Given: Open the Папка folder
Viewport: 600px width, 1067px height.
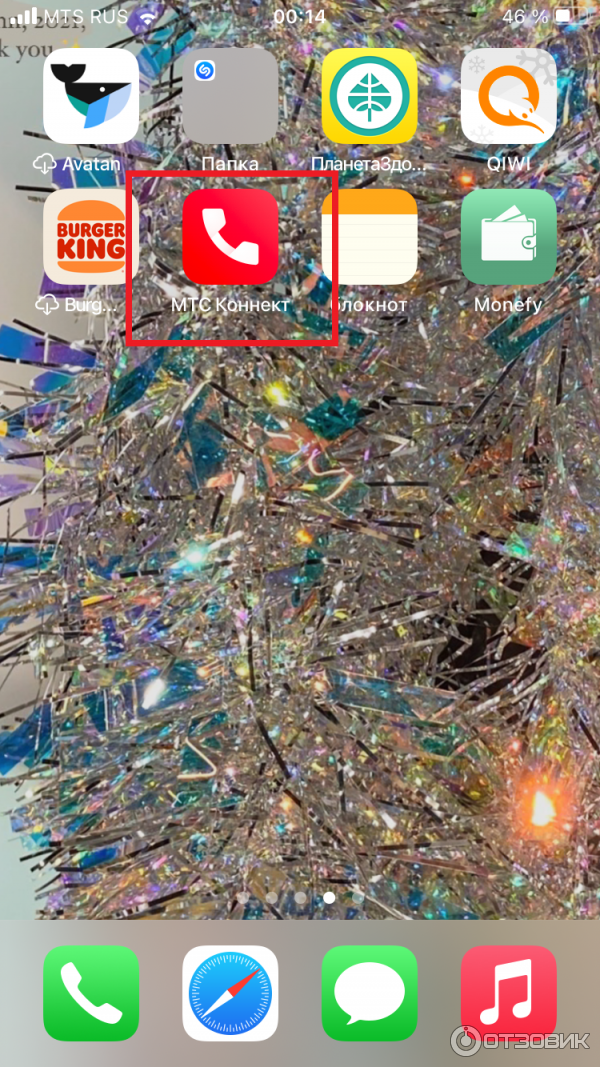Looking at the screenshot, I should click(230, 96).
